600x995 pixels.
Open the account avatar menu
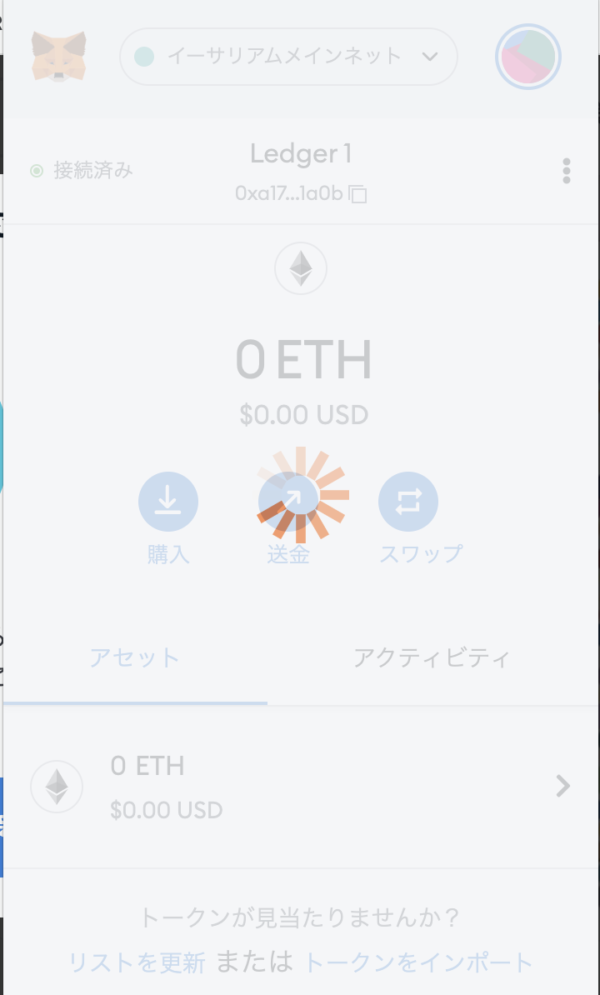[528, 56]
